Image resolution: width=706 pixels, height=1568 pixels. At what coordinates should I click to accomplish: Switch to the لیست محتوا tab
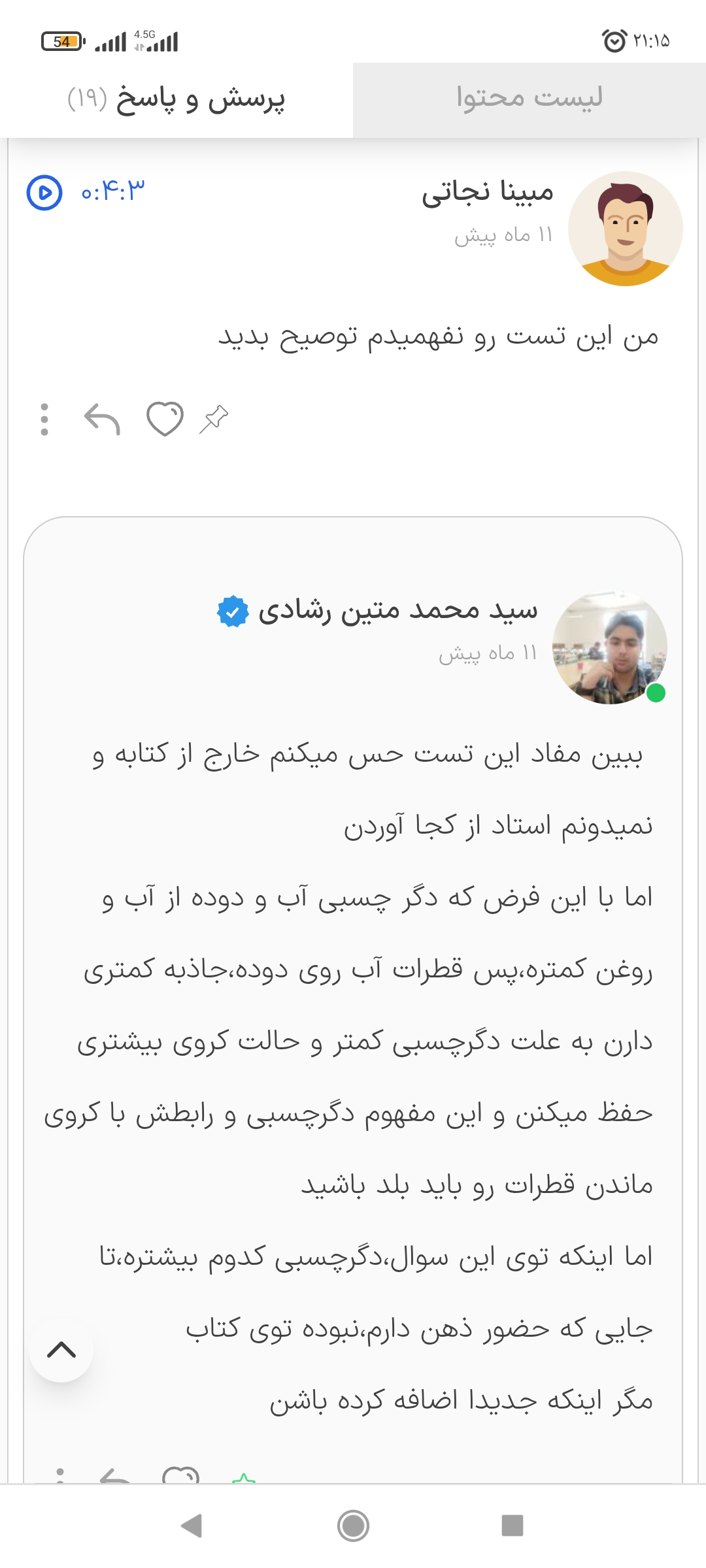coord(529,98)
